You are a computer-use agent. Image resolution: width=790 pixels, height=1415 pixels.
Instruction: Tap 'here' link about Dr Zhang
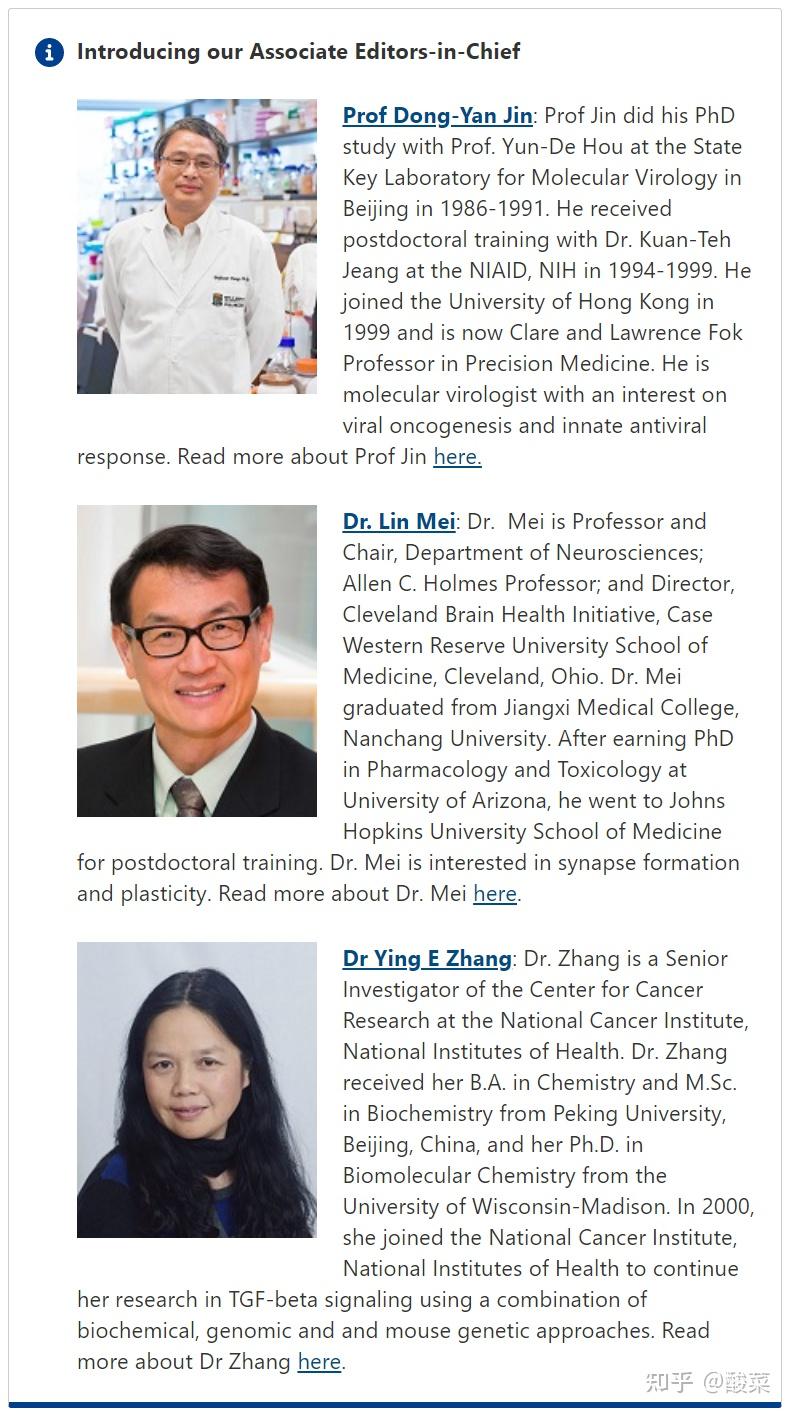coord(319,1362)
